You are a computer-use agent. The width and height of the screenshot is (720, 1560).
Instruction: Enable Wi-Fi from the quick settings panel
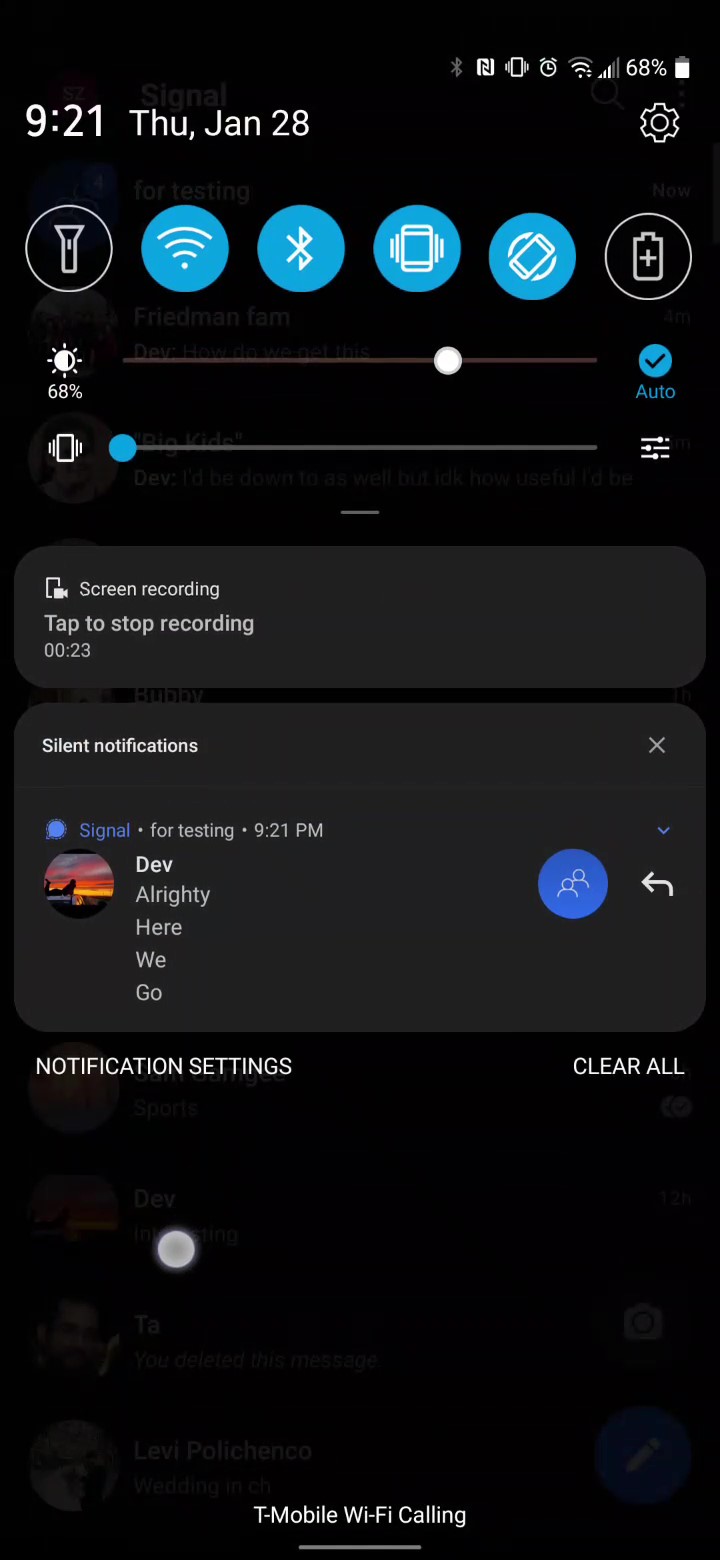(x=185, y=248)
